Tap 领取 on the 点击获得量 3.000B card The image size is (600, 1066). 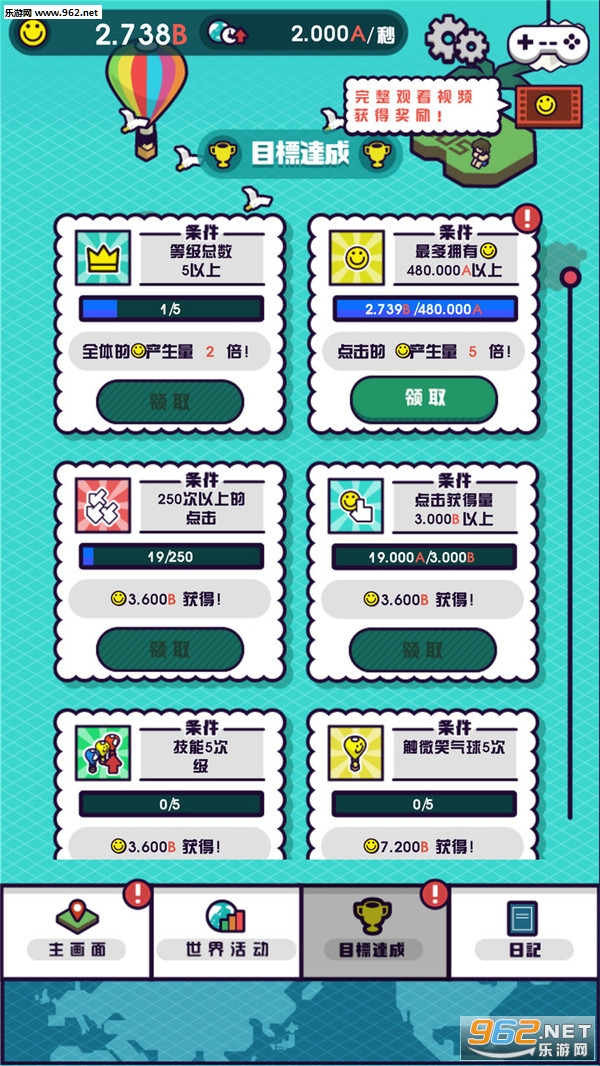423,649
